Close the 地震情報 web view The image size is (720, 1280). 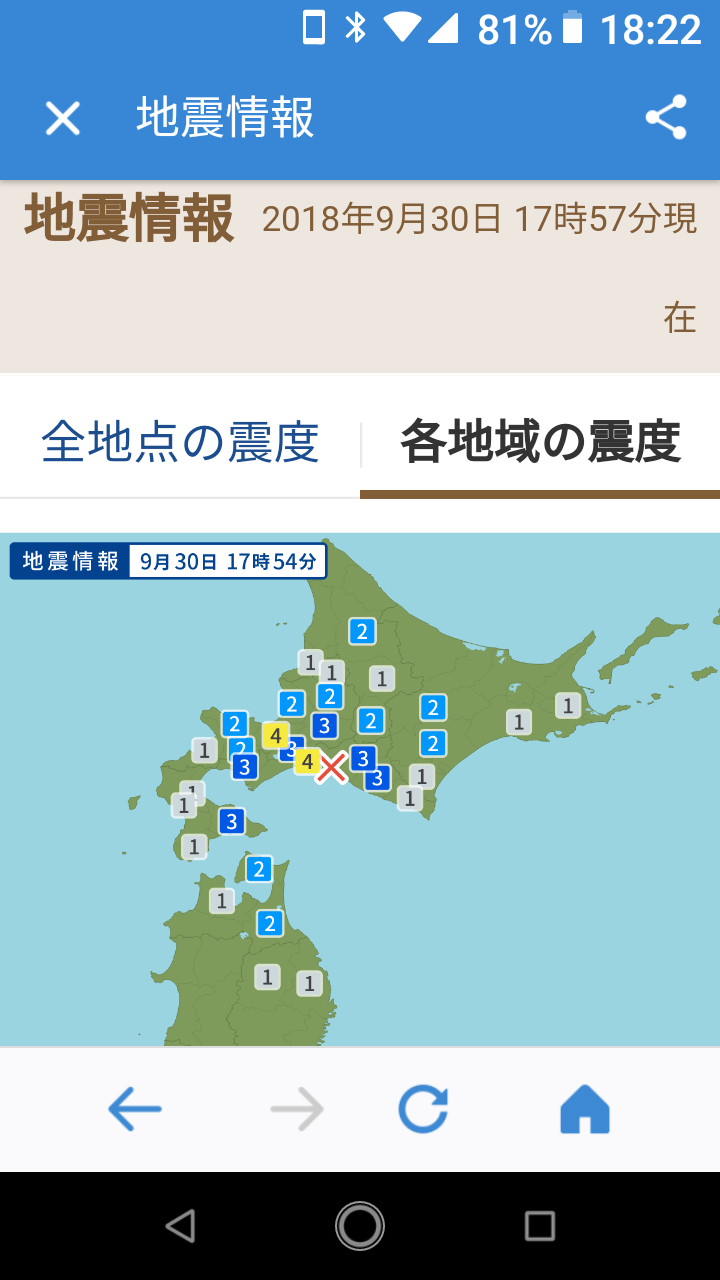coord(62,118)
